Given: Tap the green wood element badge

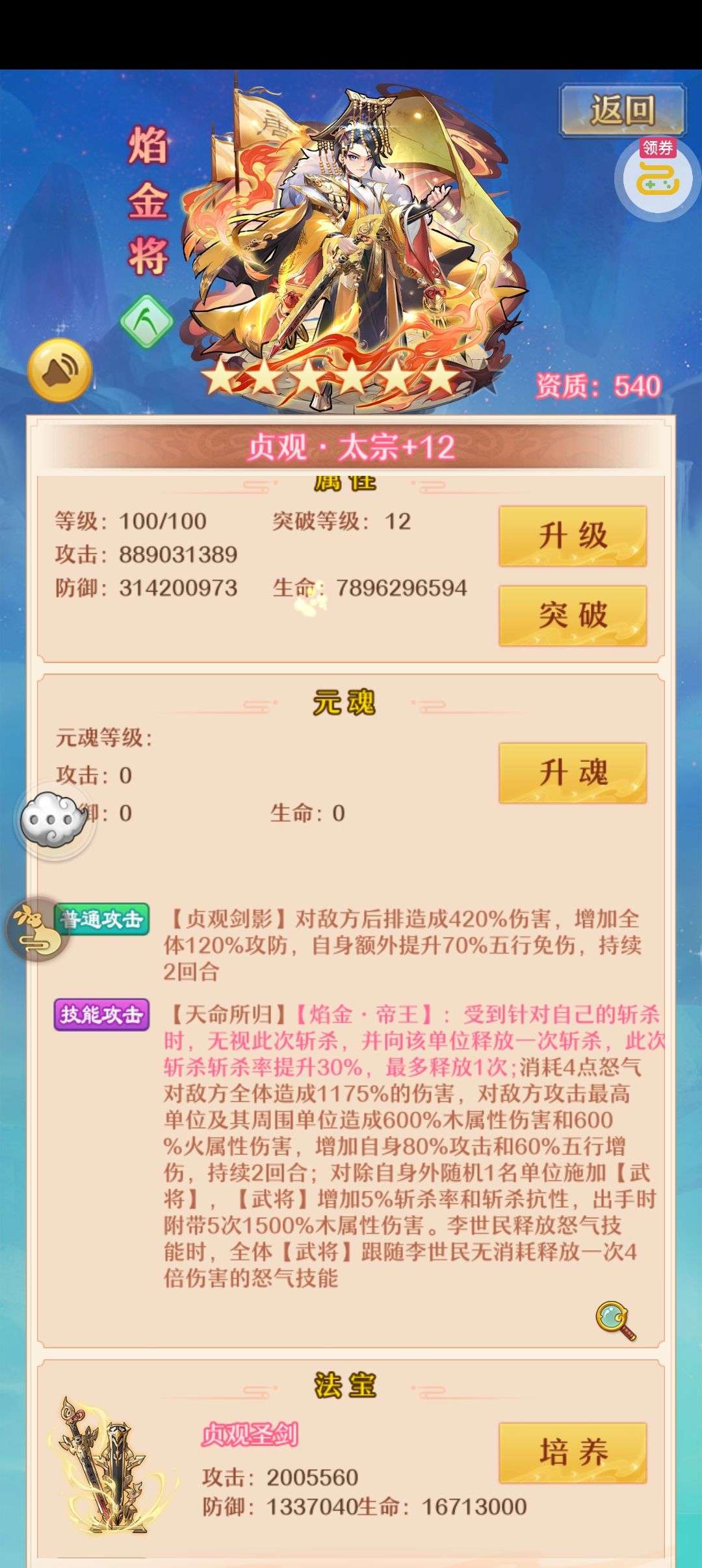Looking at the screenshot, I should [148, 321].
